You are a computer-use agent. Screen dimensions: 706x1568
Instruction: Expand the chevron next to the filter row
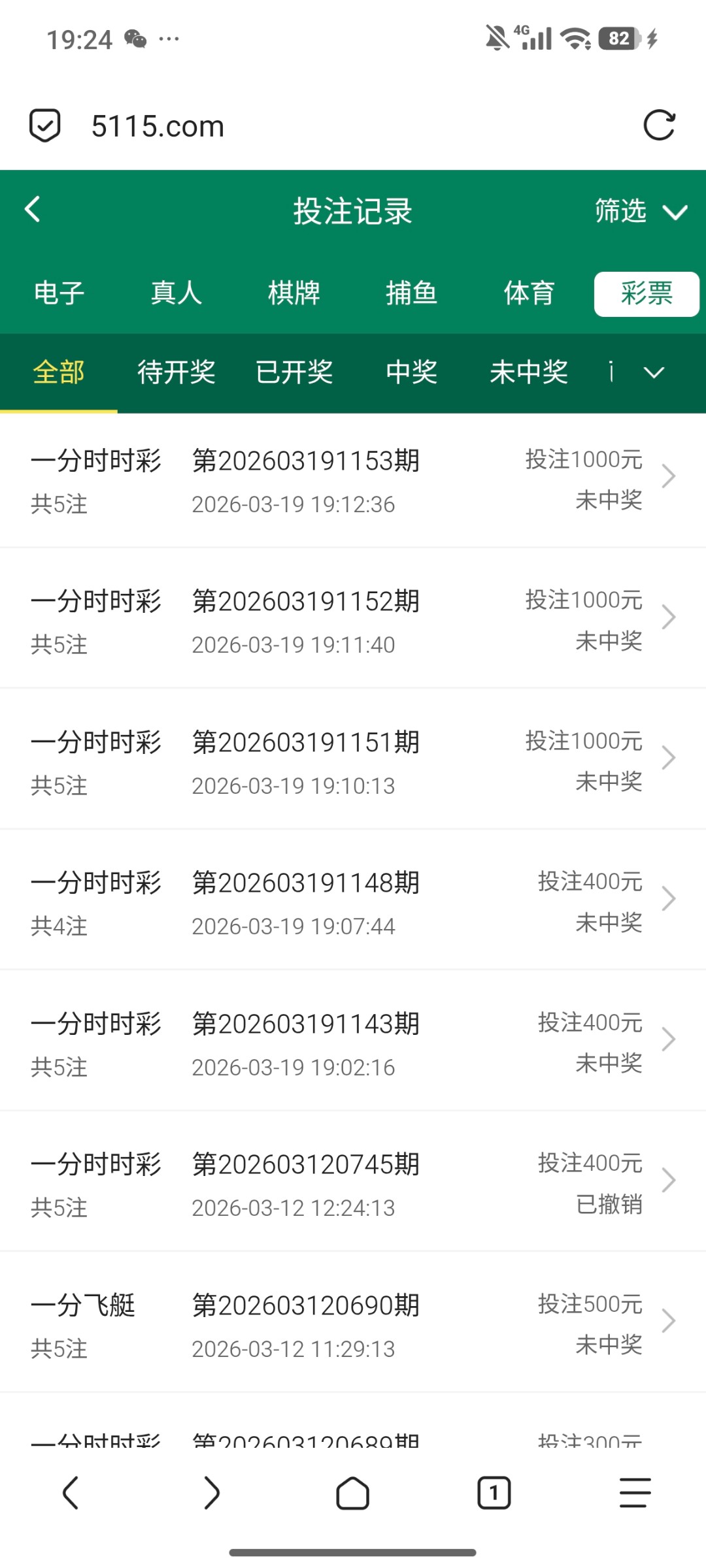pos(654,372)
